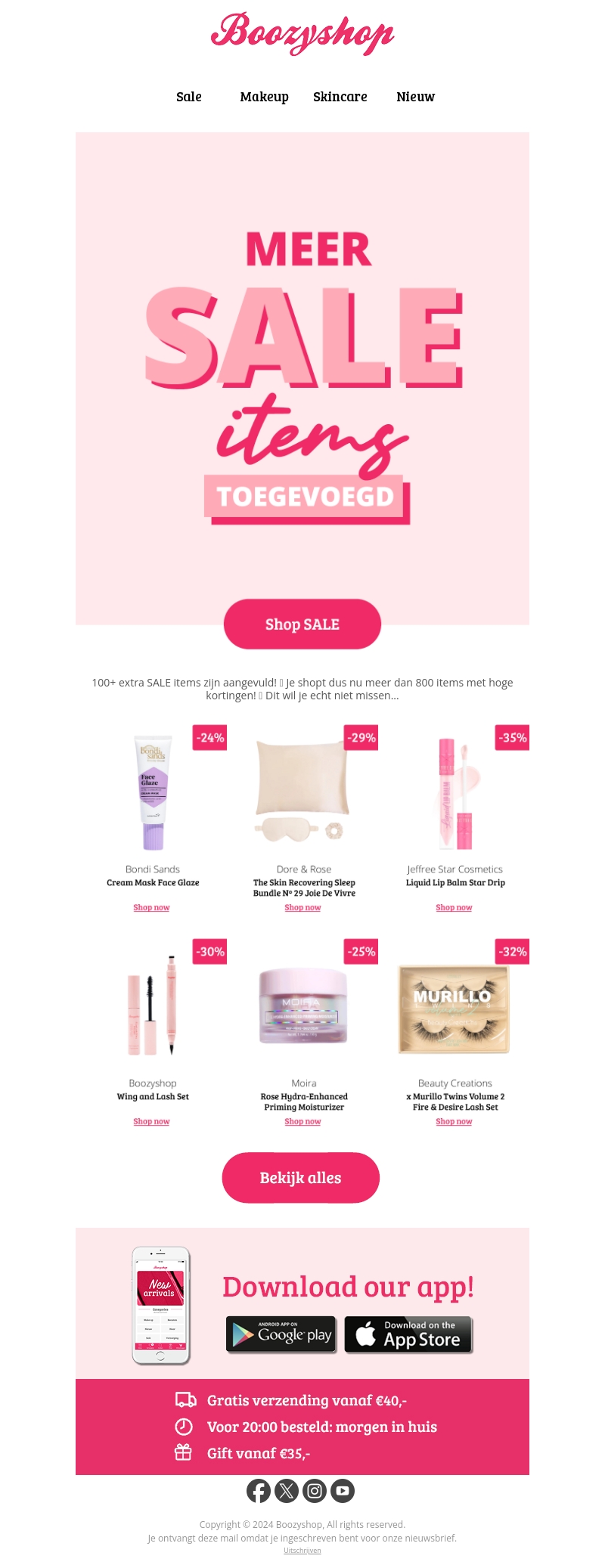Get the app on Google Play

pyautogui.click(x=281, y=1334)
